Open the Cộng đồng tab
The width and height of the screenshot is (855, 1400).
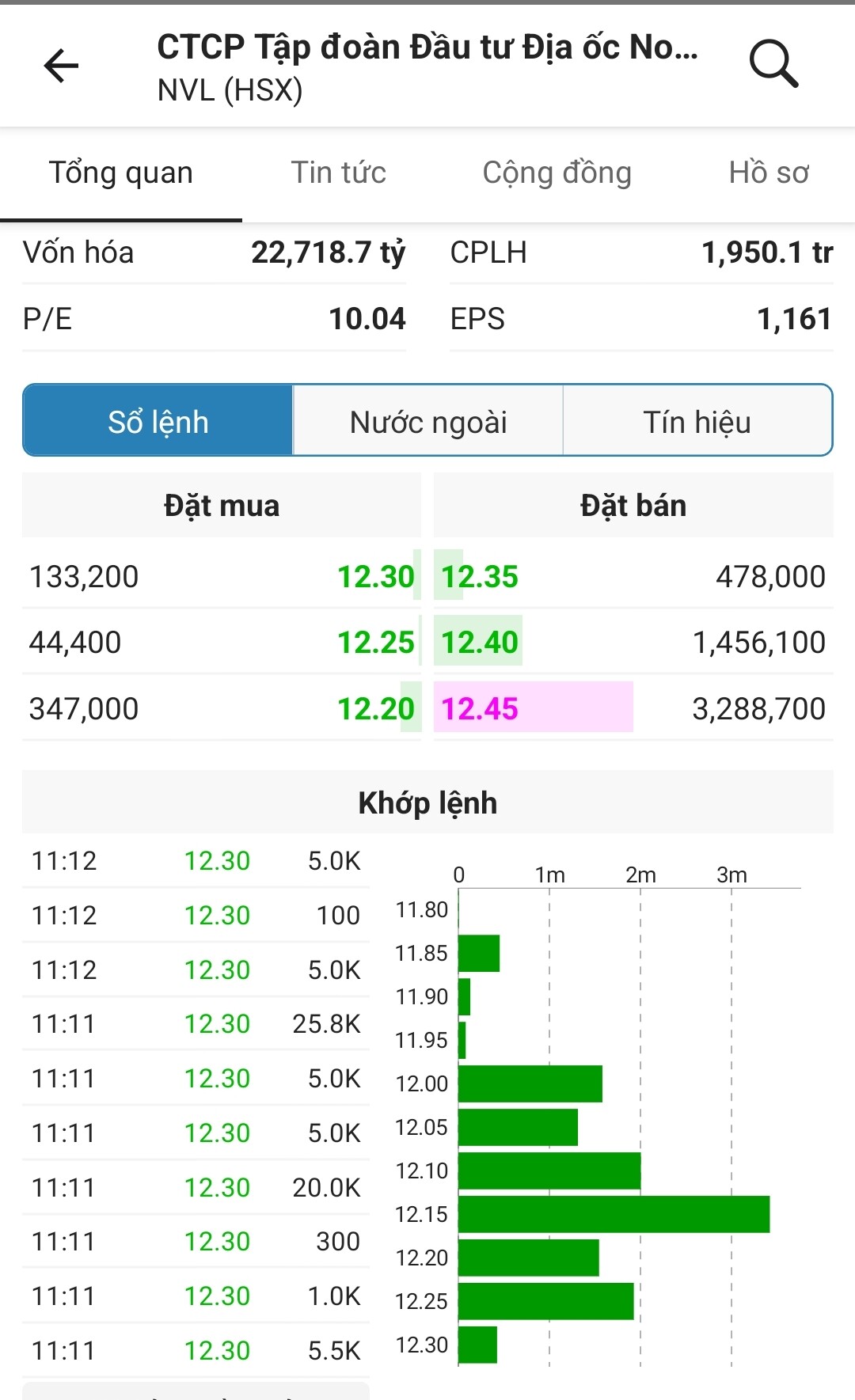point(557,173)
